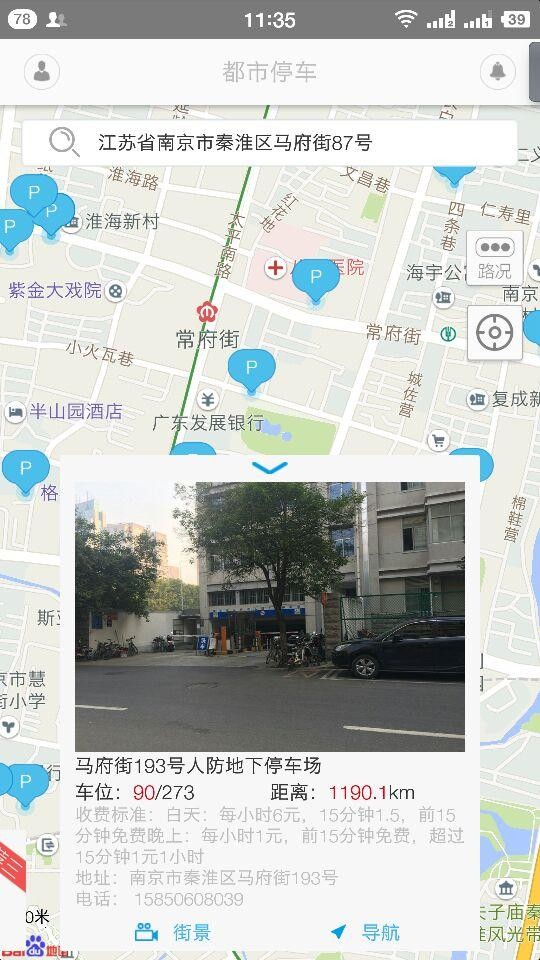Tap the address search box

(269, 143)
